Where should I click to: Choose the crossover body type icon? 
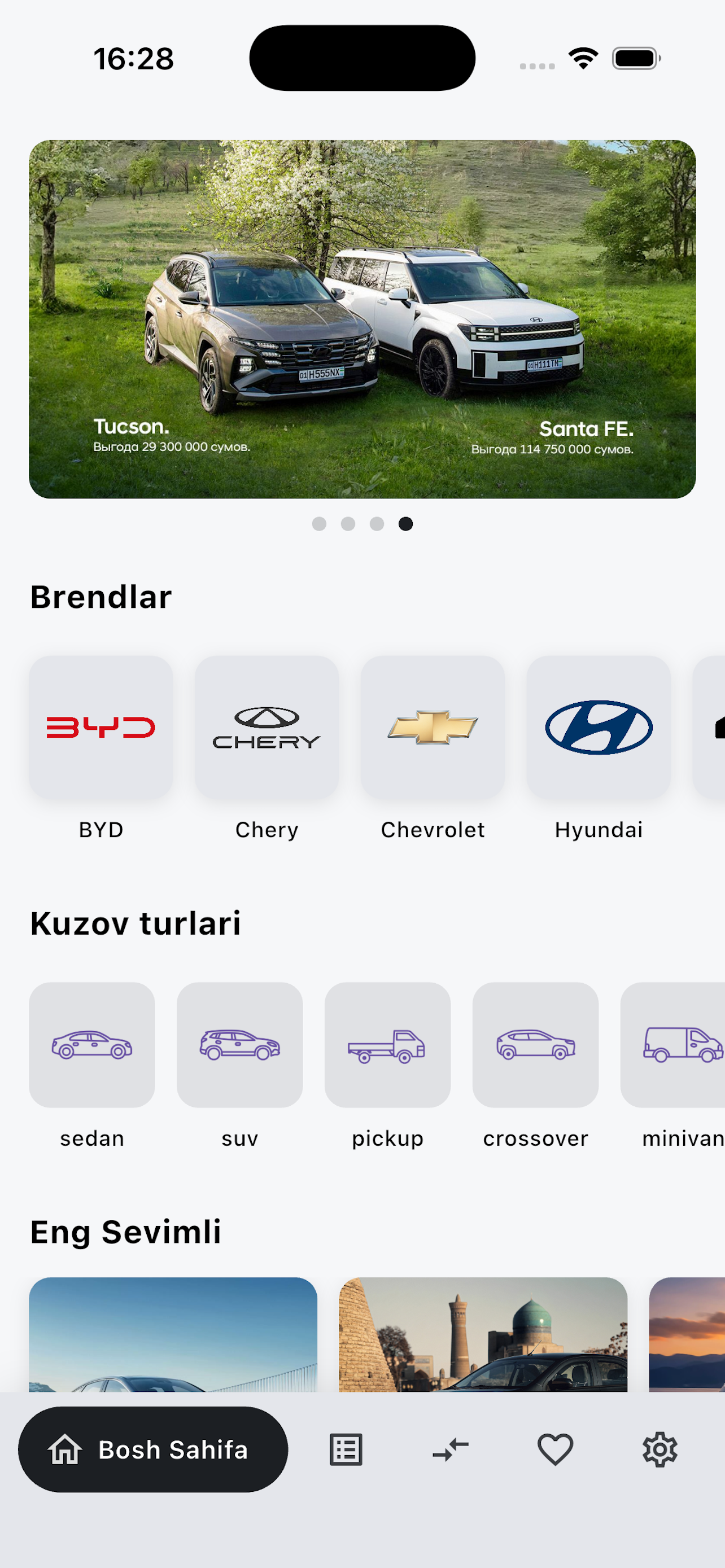[x=536, y=1045]
